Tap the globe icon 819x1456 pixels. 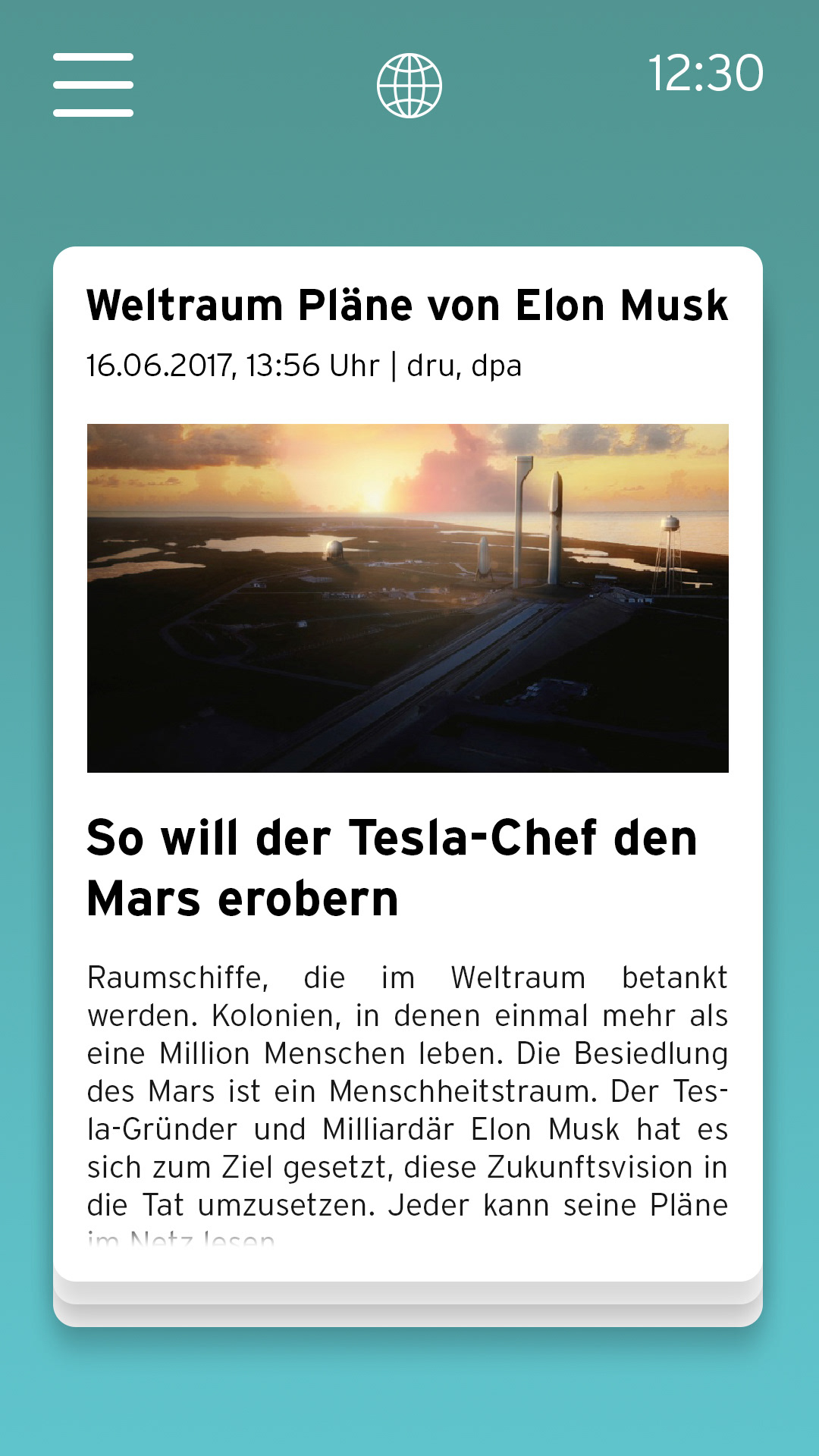coord(409,86)
